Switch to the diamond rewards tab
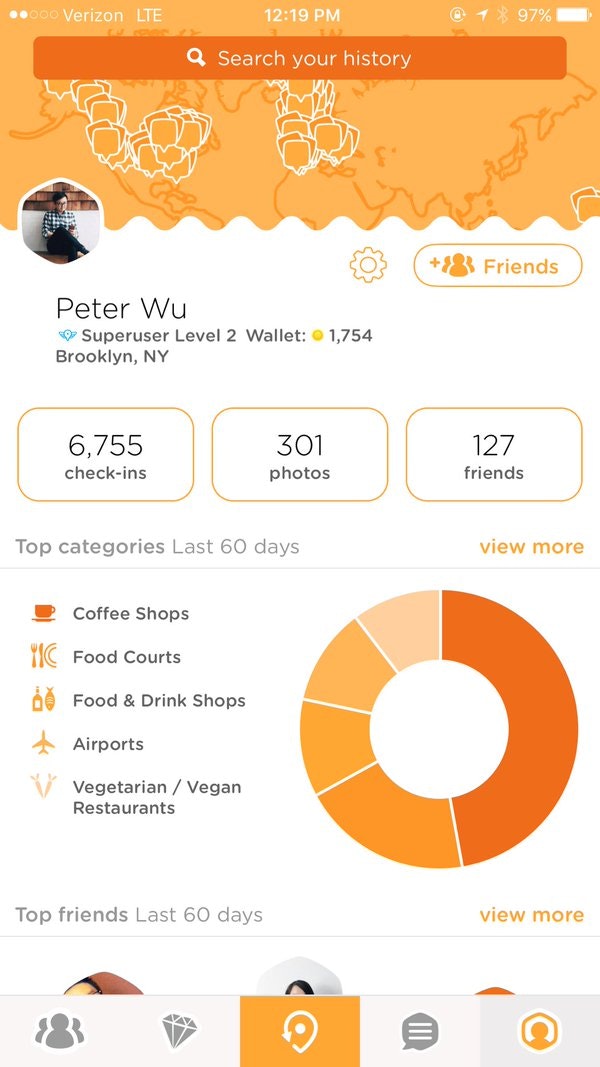The height and width of the screenshot is (1067, 600). click(180, 1031)
